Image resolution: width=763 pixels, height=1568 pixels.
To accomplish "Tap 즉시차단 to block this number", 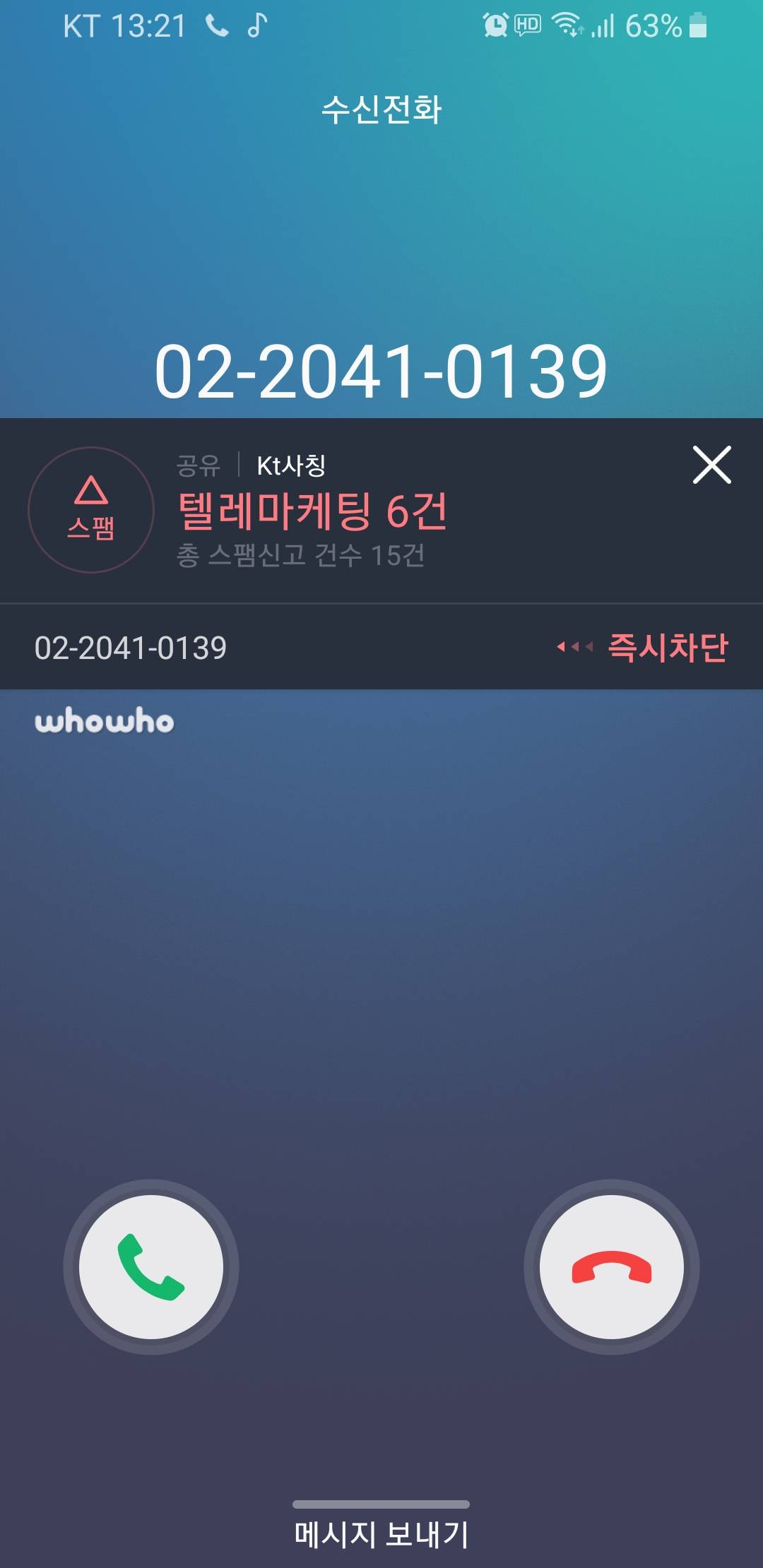I will [x=667, y=647].
